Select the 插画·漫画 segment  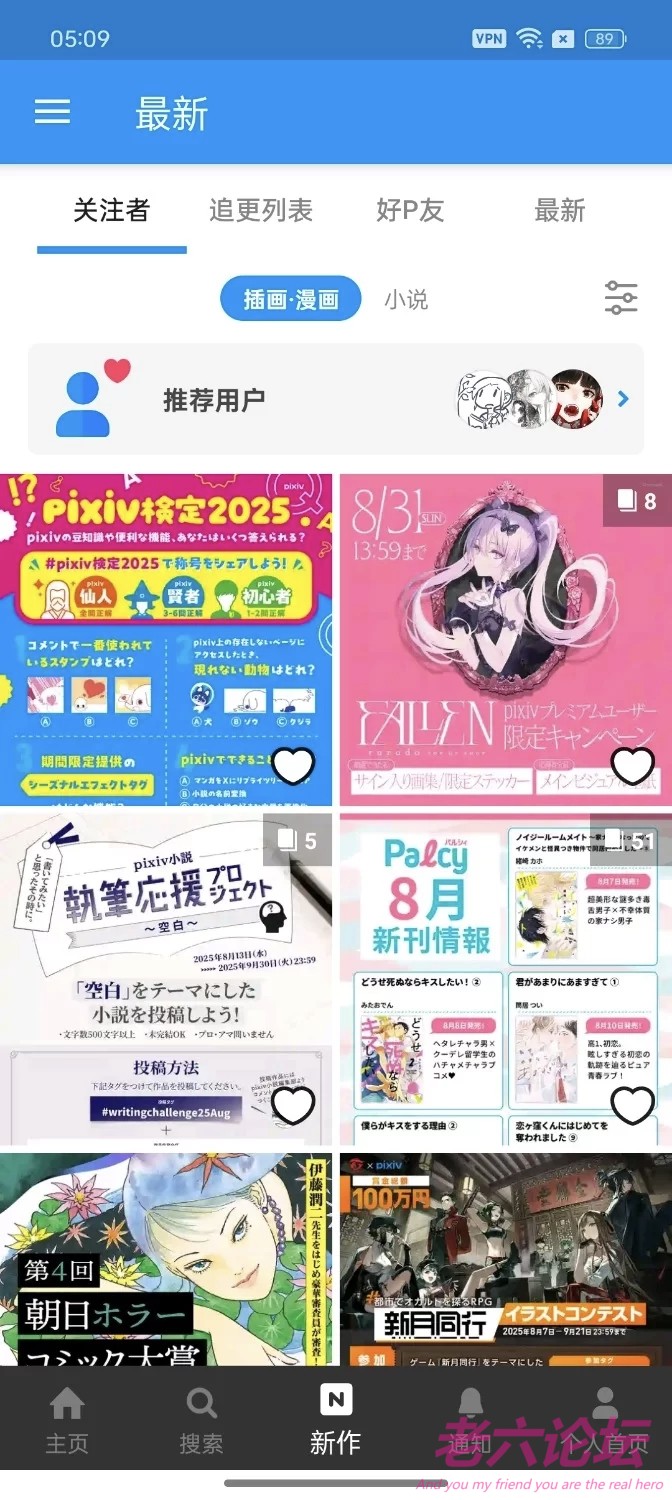pyautogui.click(x=290, y=299)
